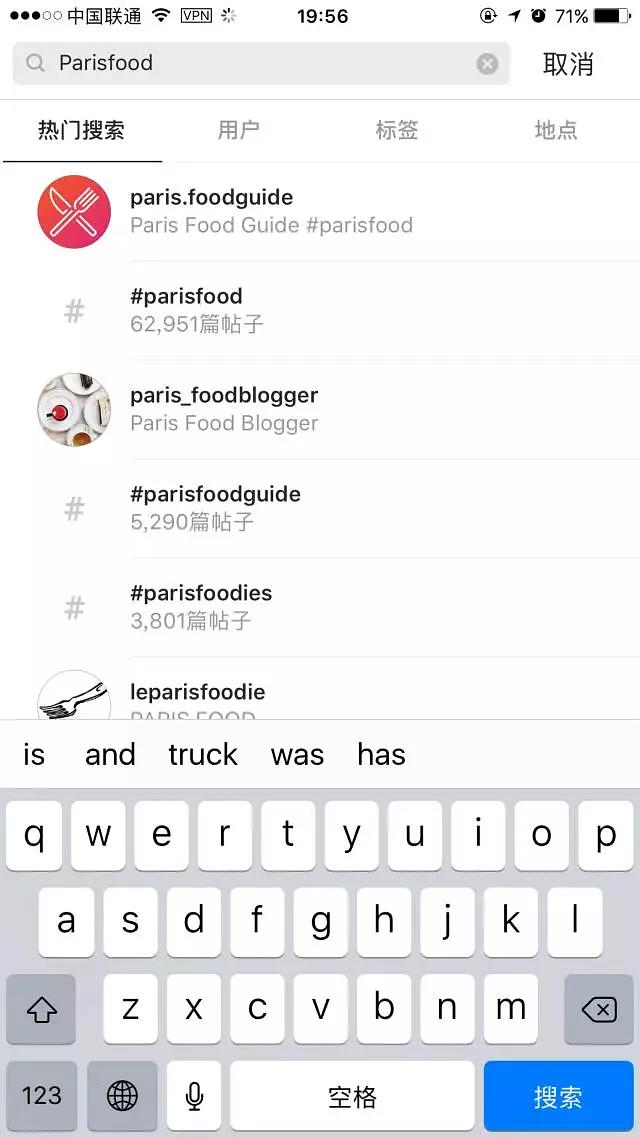Open the paris.foodguide account result
Image resolution: width=640 pixels, height=1138 pixels.
coord(320,211)
